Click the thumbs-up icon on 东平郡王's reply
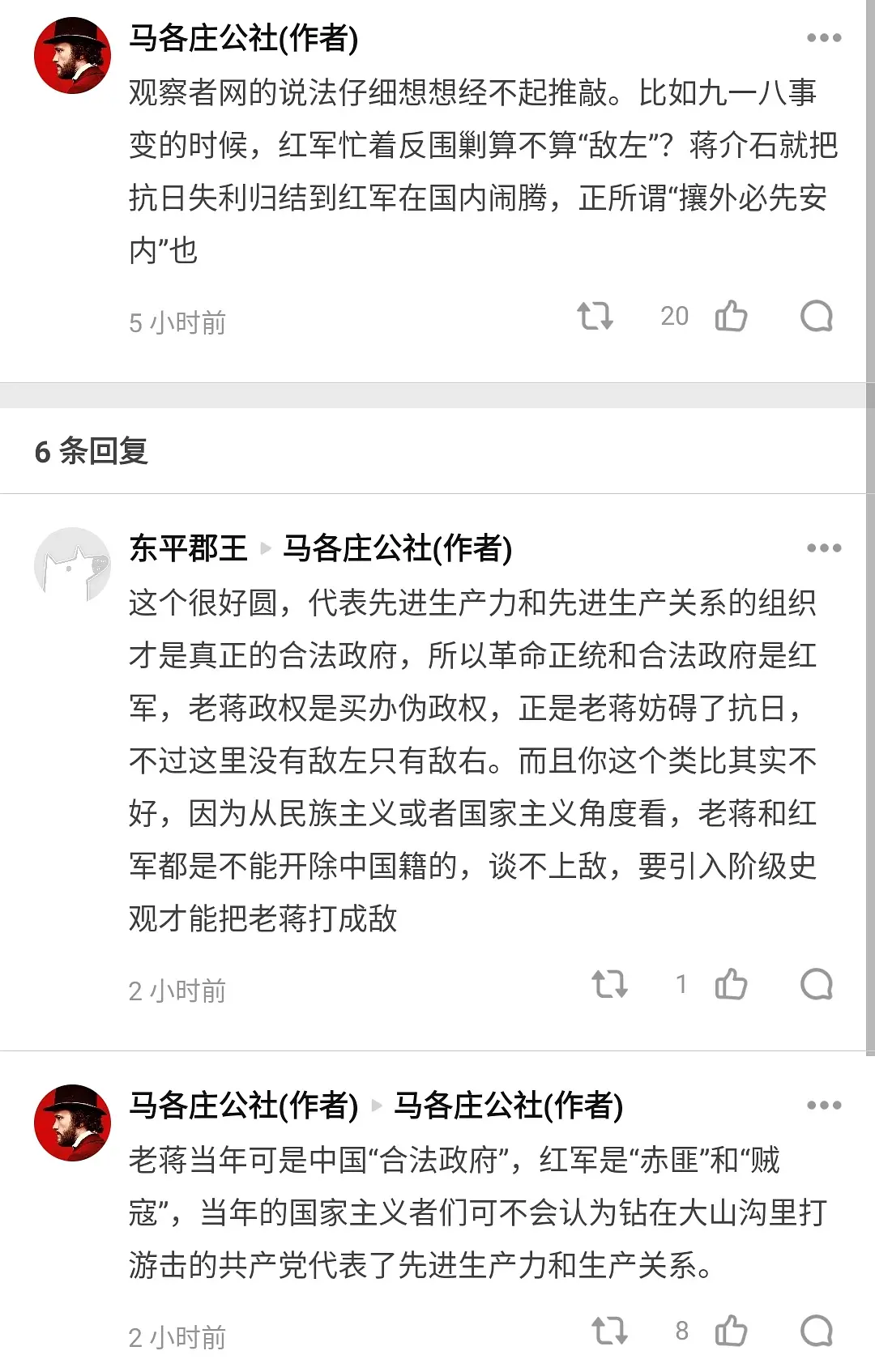The width and height of the screenshot is (875, 1372). coord(731,986)
